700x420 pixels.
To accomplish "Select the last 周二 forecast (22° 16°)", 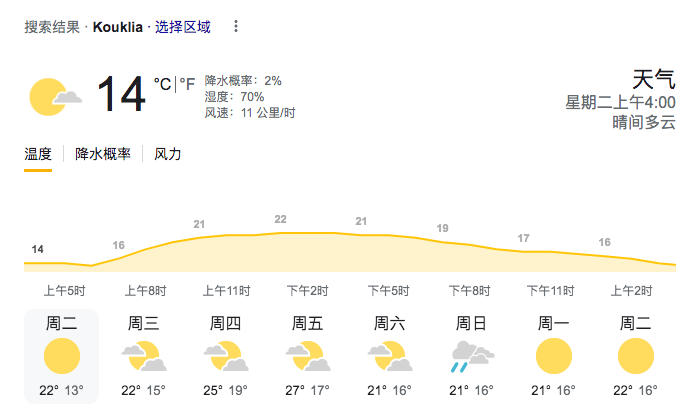I will (635, 356).
